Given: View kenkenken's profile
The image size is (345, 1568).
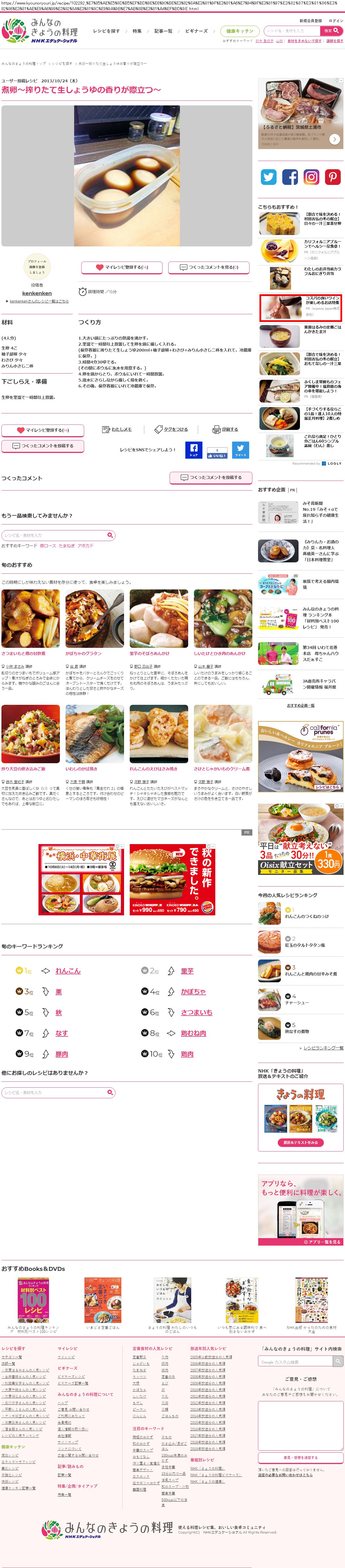Looking at the screenshot, I should [x=36, y=293].
